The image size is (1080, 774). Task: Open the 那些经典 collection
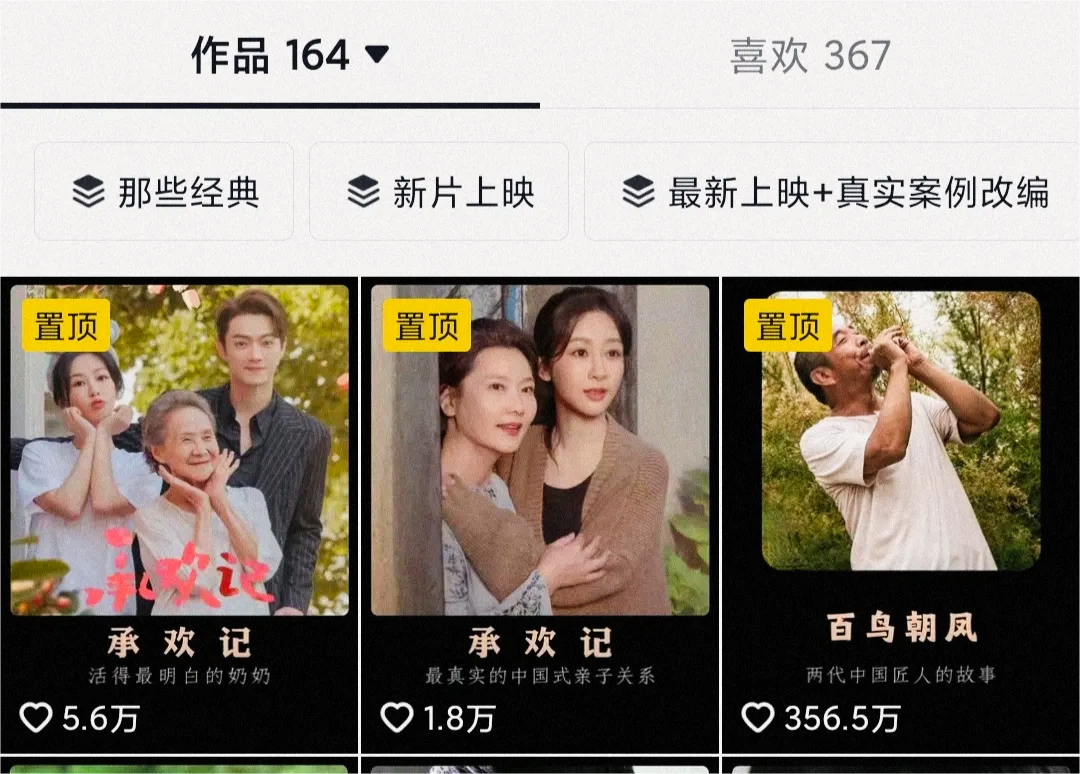tap(164, 192)
